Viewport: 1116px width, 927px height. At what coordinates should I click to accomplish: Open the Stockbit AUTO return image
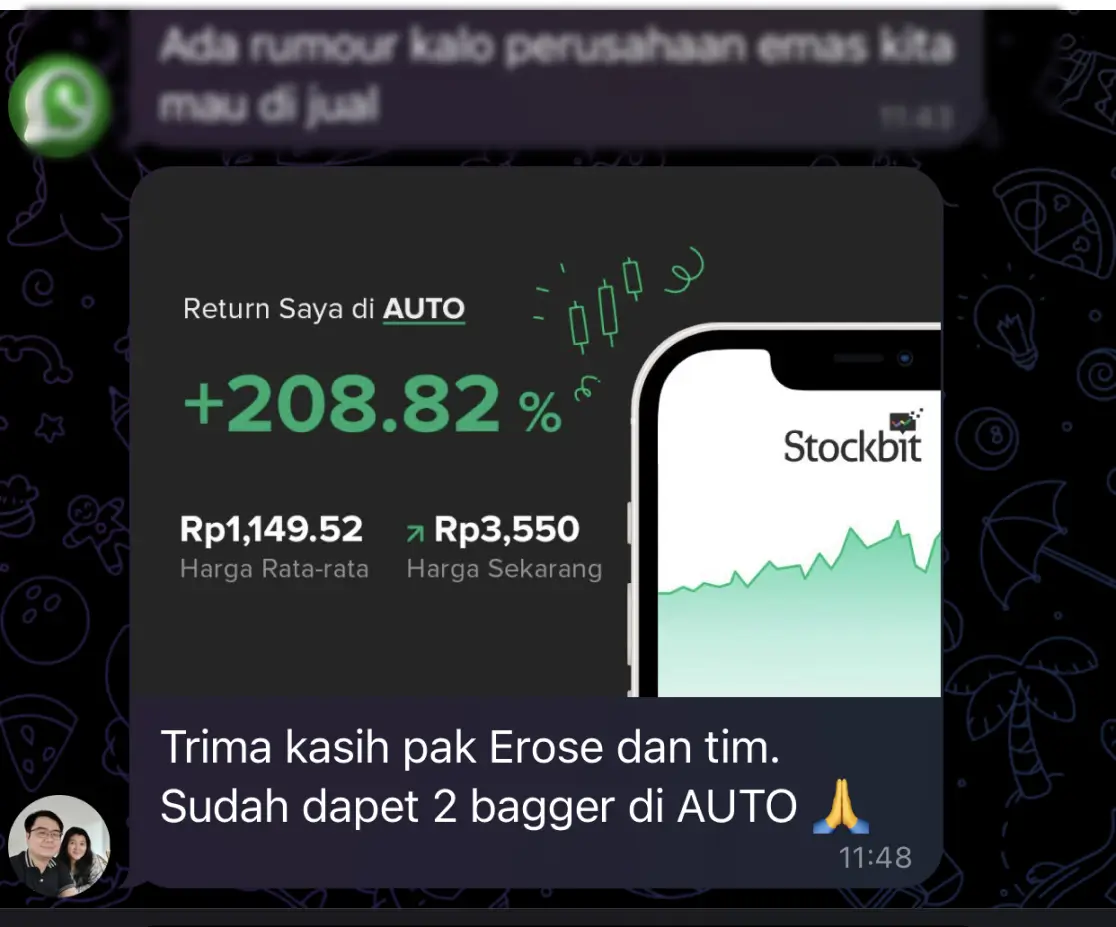[537, 432]
